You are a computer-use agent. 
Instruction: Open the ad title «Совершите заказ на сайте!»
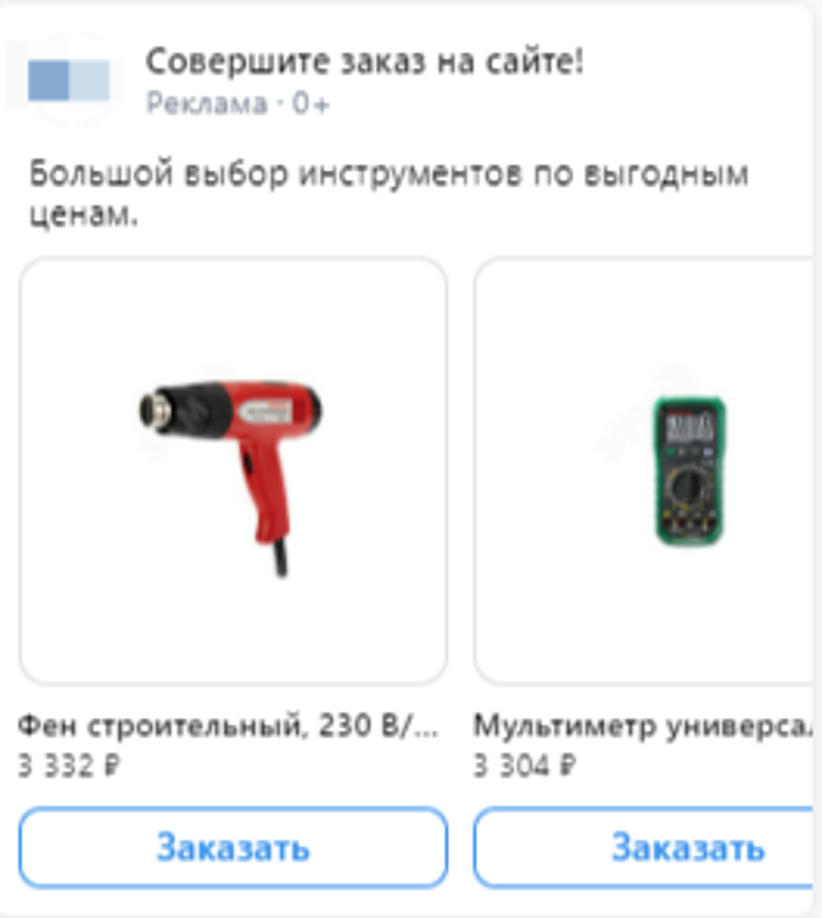click(364, 62)
